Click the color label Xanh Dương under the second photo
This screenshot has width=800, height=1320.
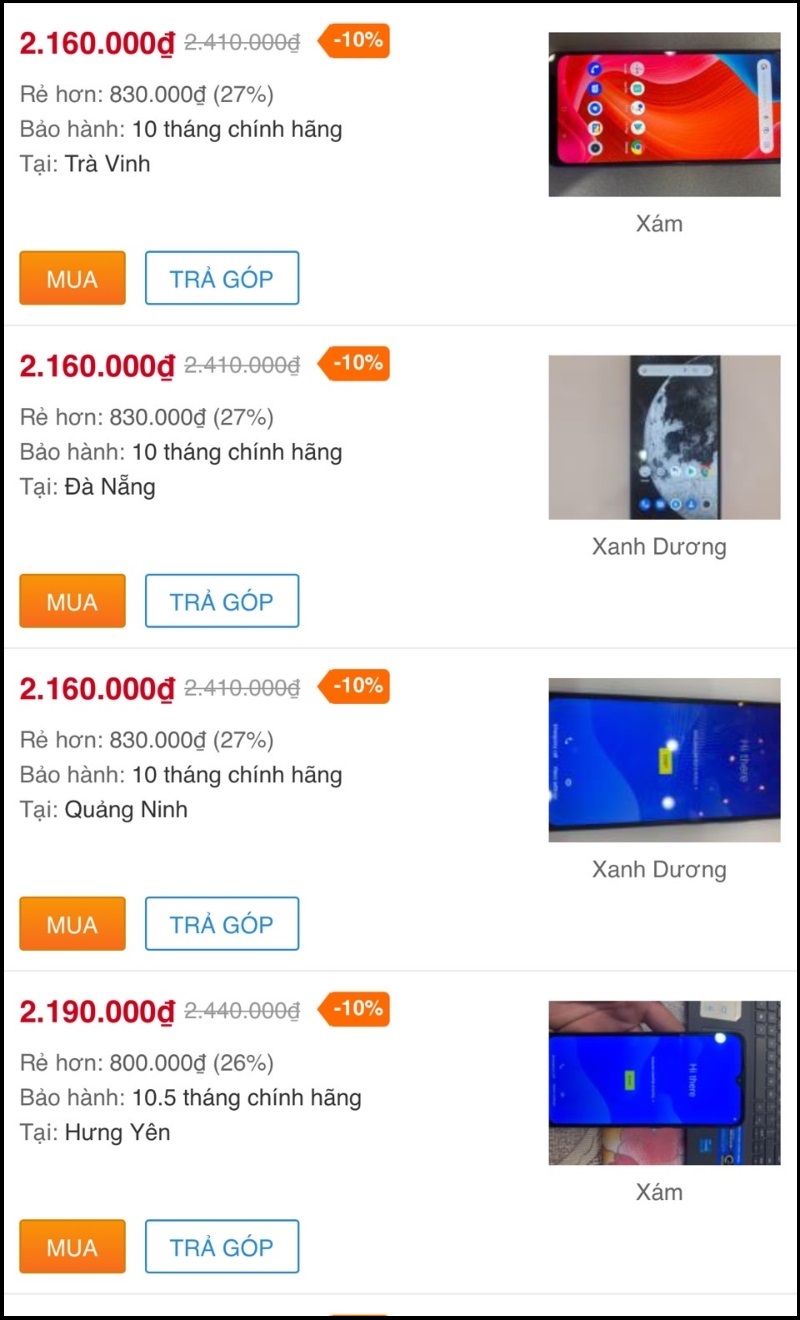[x=659, y=546]
